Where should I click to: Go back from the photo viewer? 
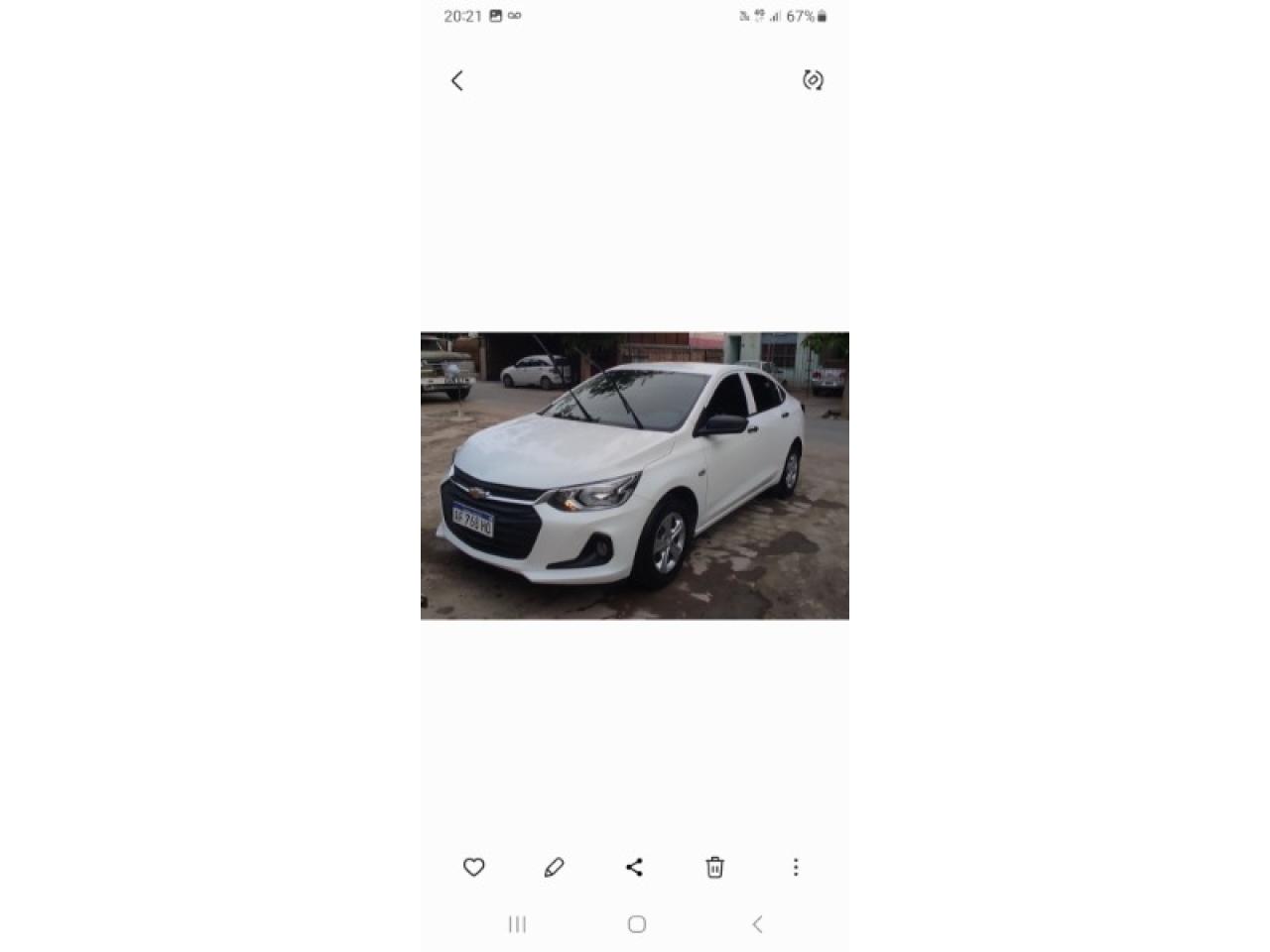[457, 80]
